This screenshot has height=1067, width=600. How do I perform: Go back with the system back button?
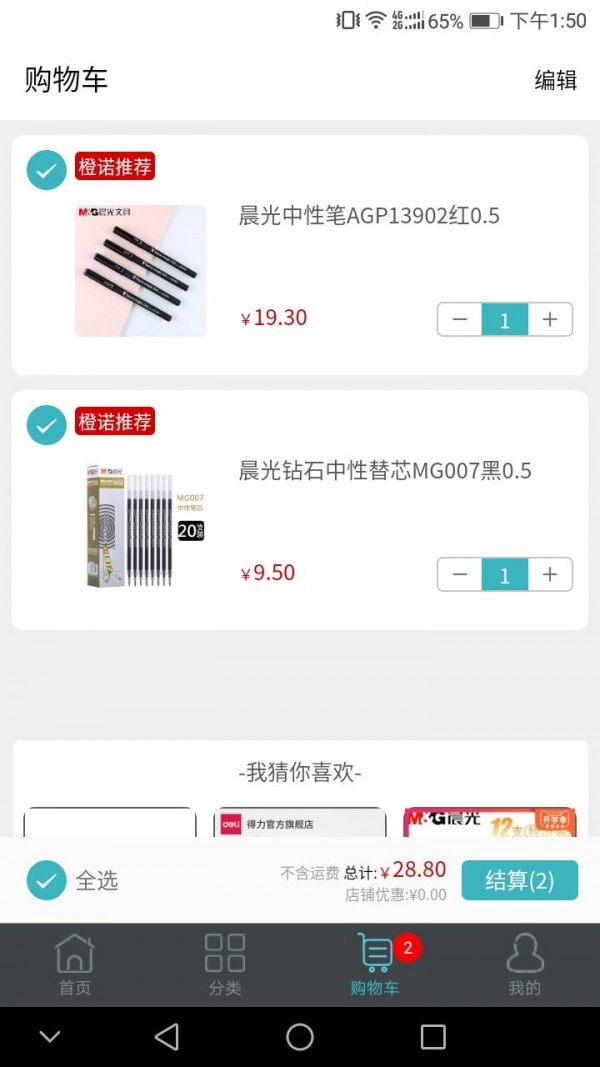click(x=167, y=1037)
